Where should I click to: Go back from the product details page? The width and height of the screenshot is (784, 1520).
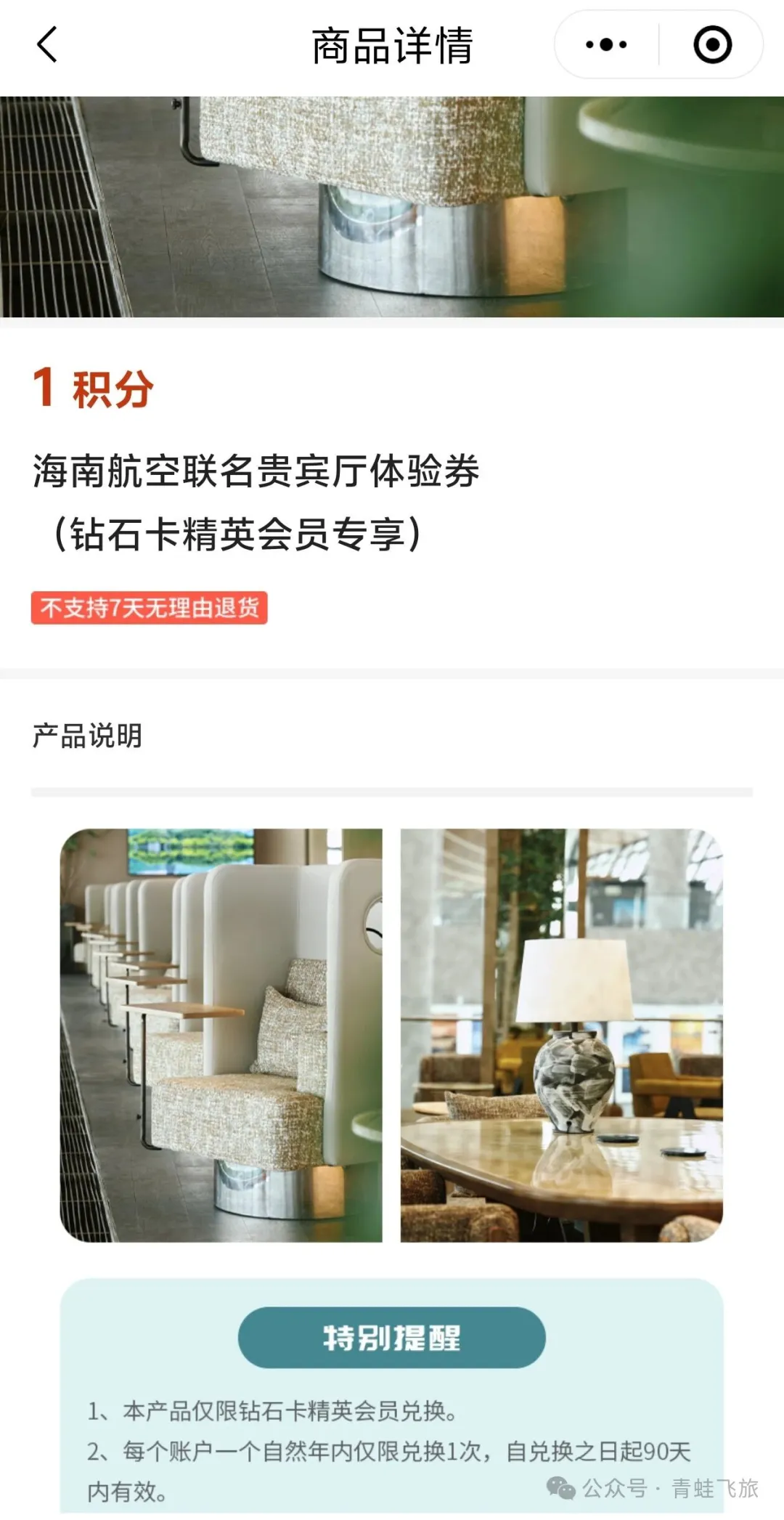pyautogui.click(x=46, y=45)
